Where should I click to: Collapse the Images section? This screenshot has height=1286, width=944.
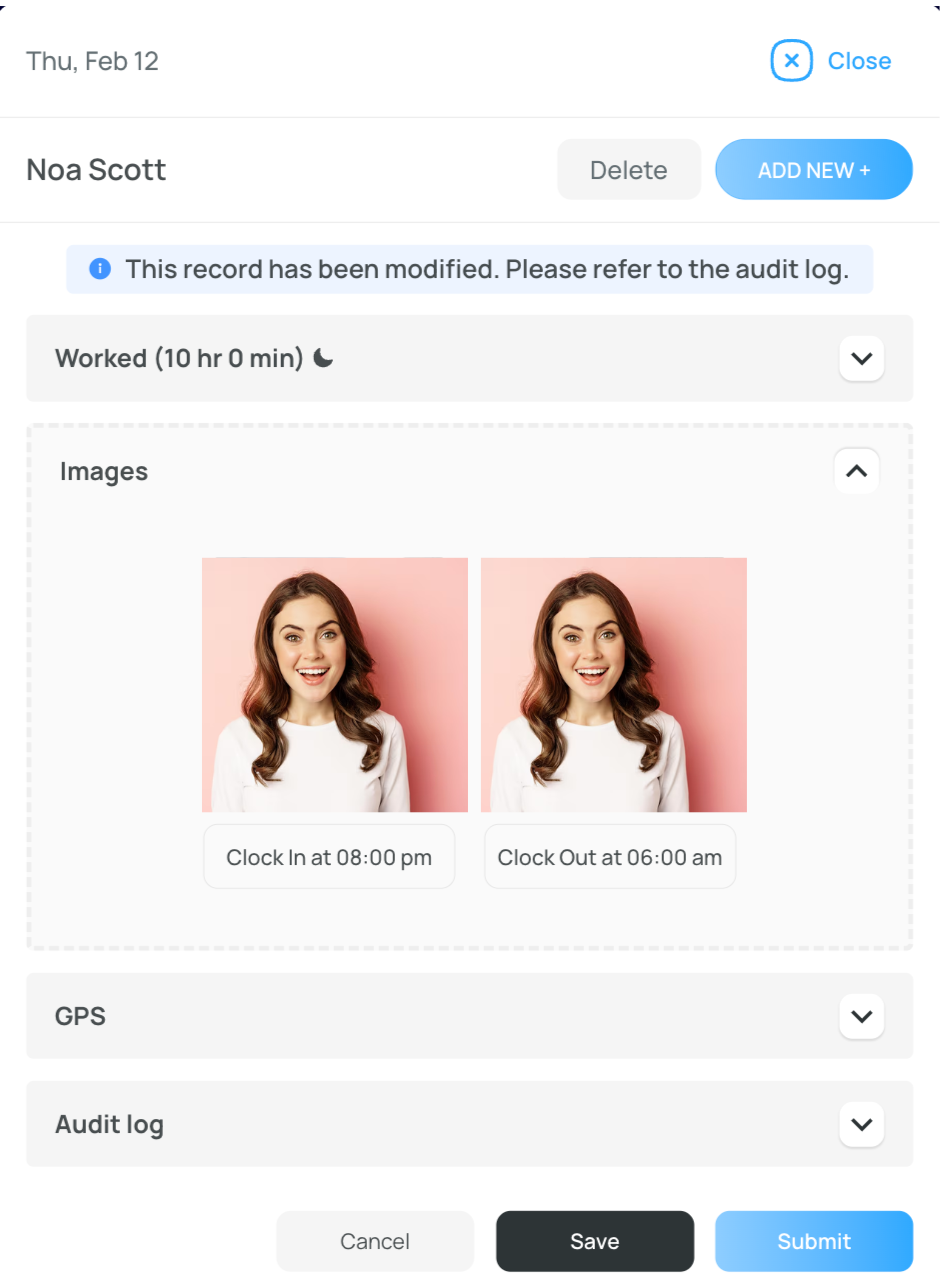(x=856, y=471)
